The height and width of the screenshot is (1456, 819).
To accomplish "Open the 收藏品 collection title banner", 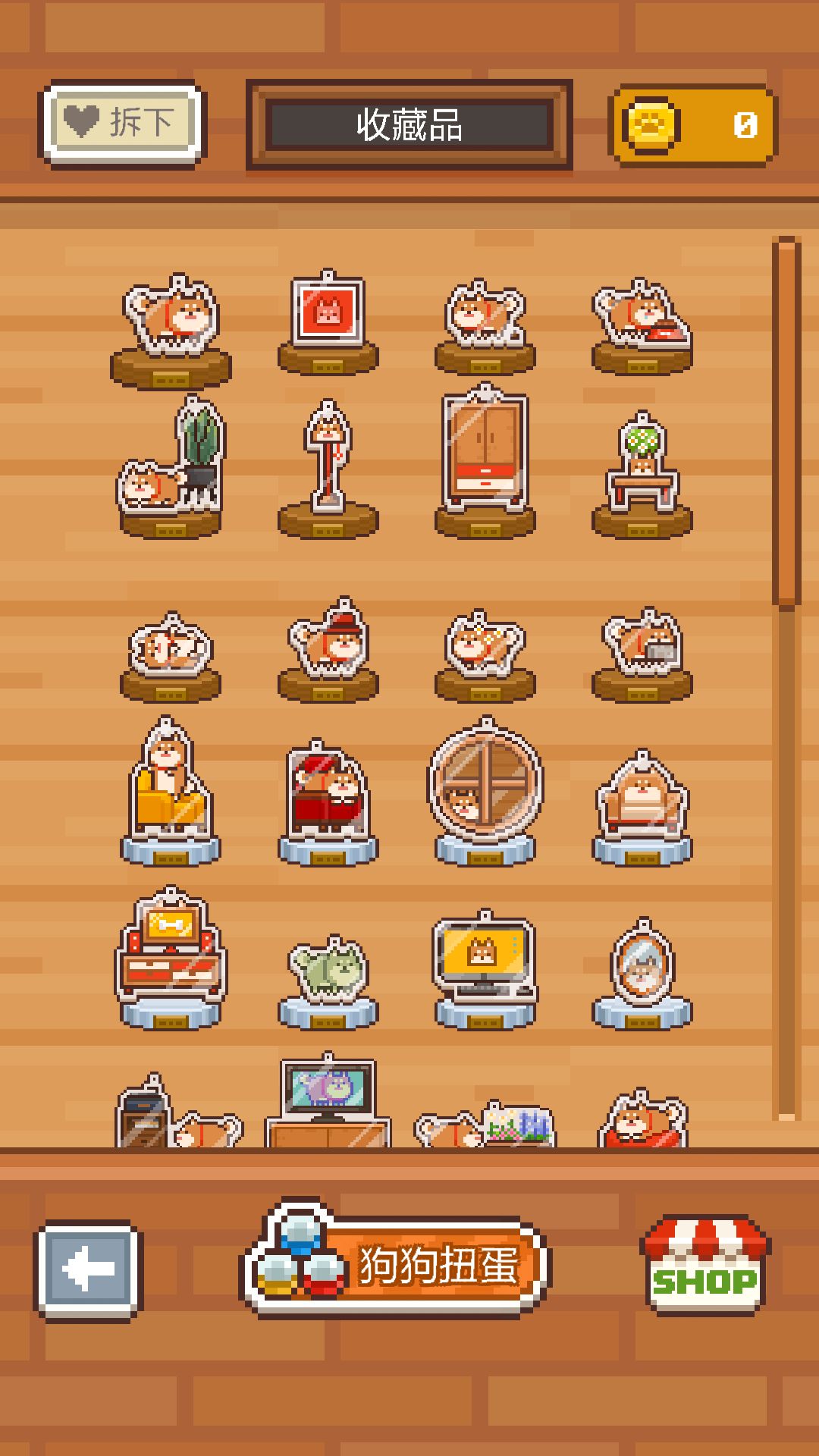I will (x=409, y=125).
